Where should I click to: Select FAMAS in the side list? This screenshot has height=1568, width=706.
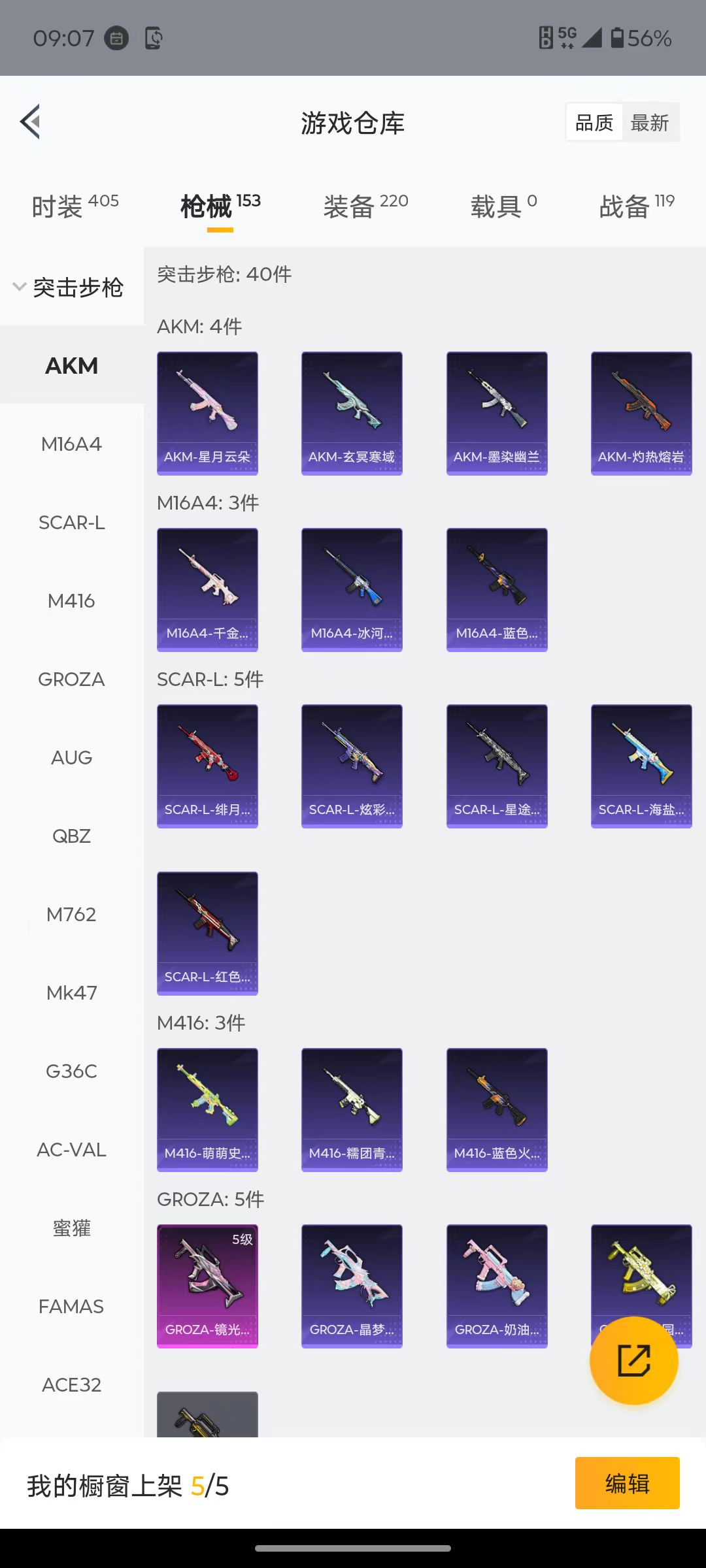[x=71, y=1307]
